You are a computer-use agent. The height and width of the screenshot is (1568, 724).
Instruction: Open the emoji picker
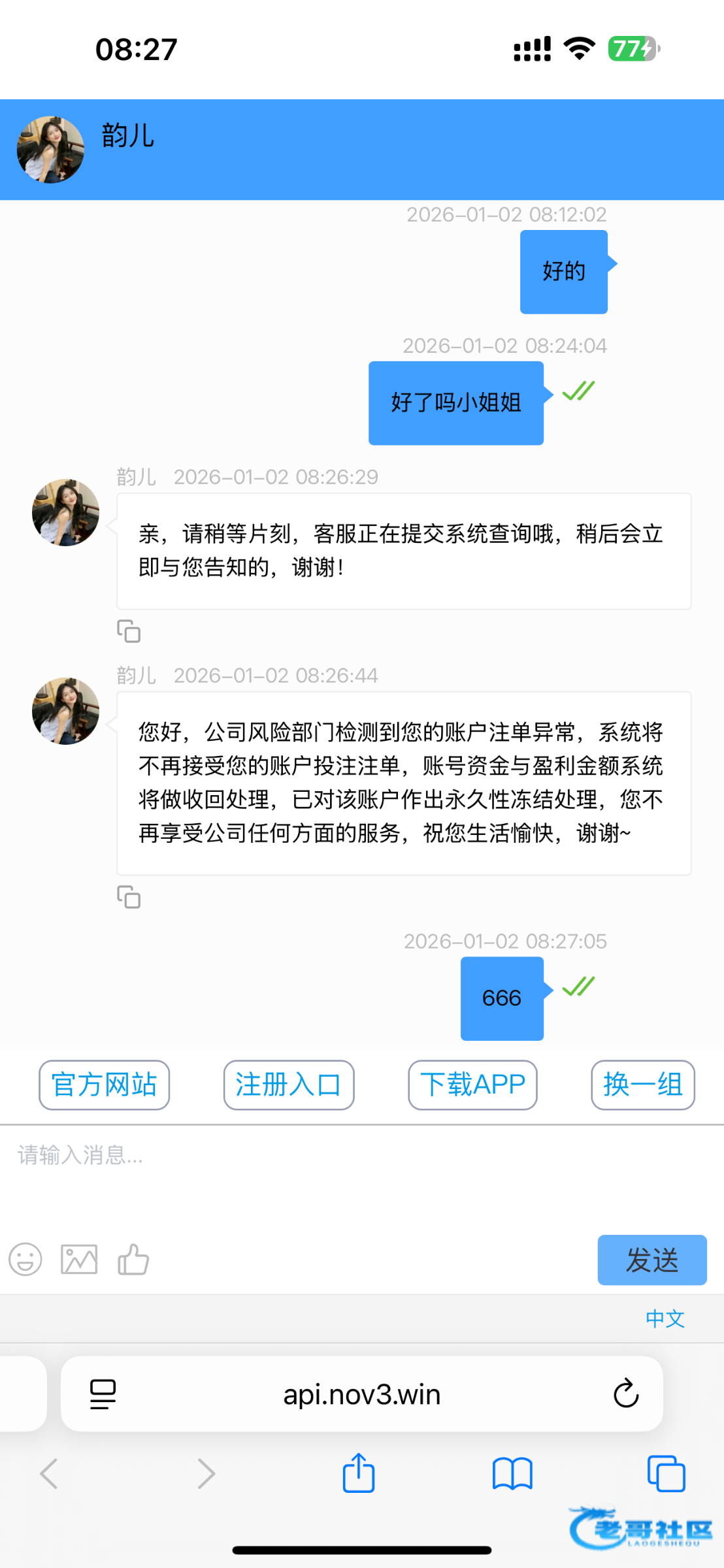[25, 1259]
